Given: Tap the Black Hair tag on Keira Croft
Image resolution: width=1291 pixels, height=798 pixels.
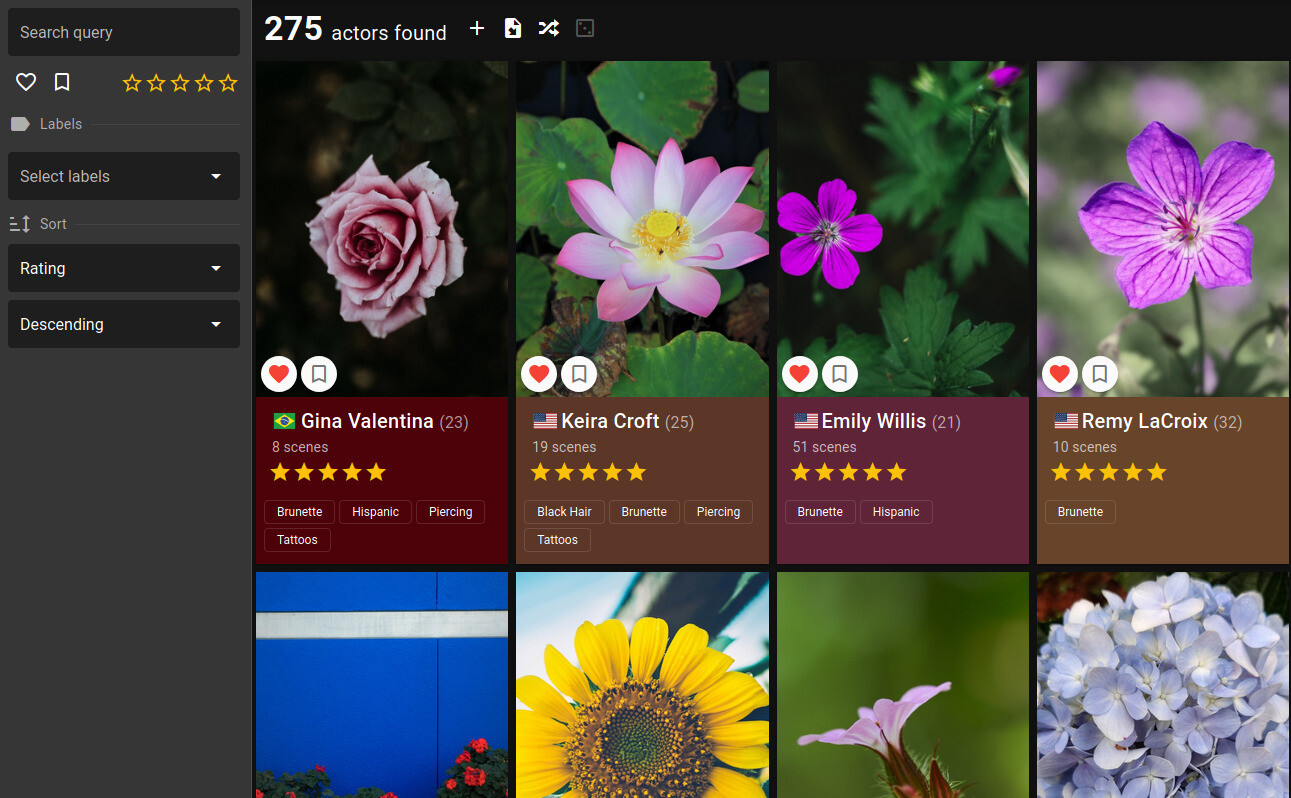Looking at the screenshot, I should click(564, 512).
